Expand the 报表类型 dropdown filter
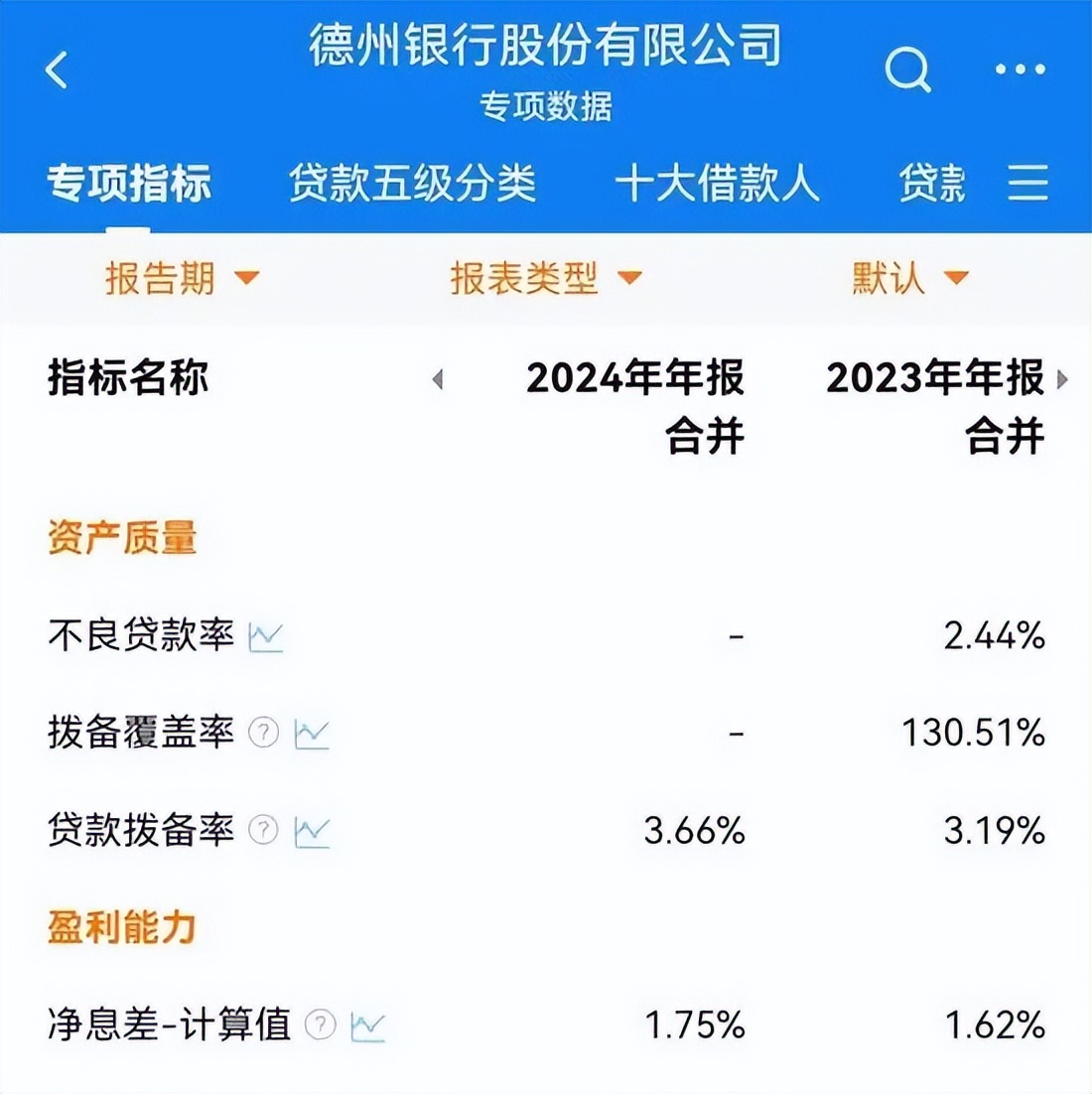Screen dimensions: 1092x1094 pos(545,278)
